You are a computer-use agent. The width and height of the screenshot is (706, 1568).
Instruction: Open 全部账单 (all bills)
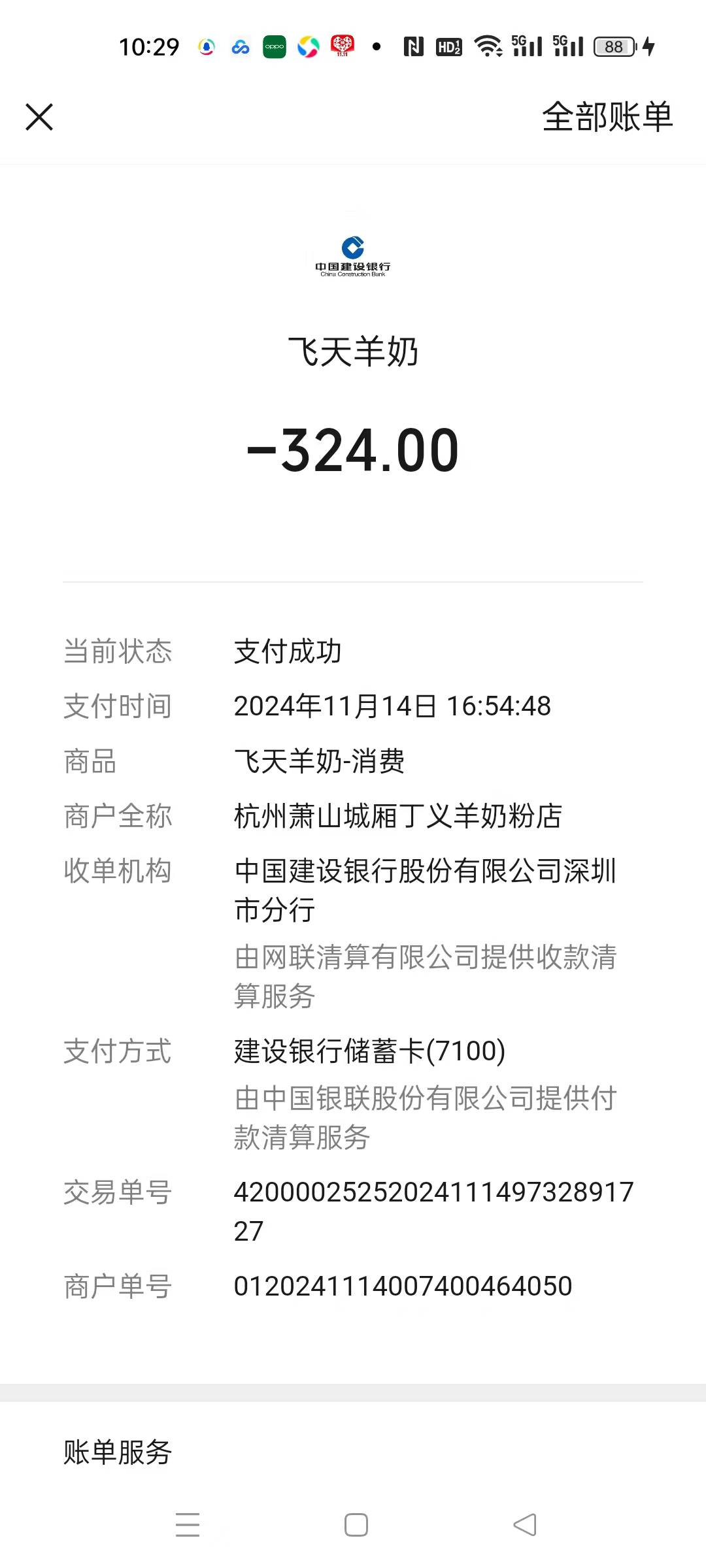point(607,118)
